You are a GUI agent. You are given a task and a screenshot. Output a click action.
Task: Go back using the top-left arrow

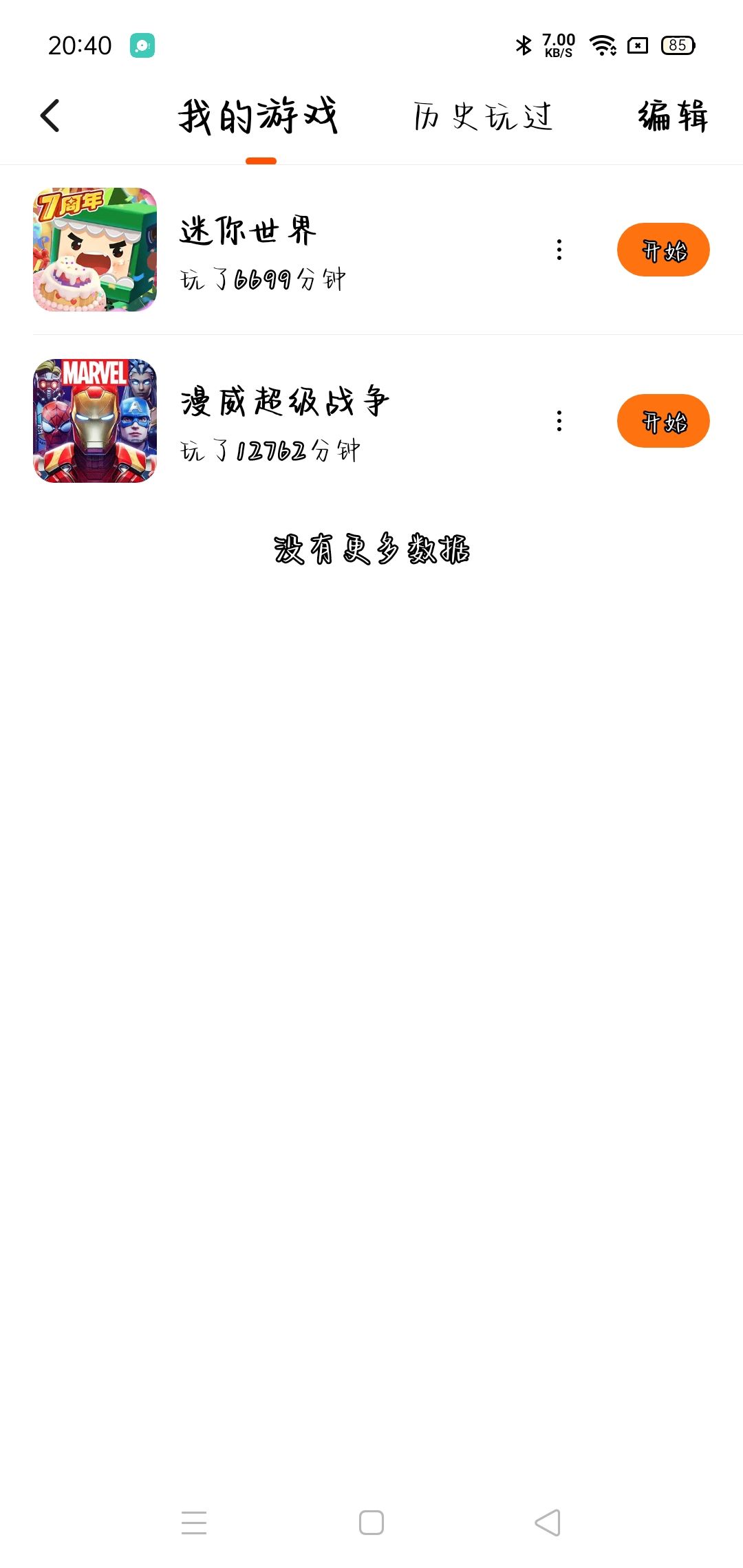50,116
